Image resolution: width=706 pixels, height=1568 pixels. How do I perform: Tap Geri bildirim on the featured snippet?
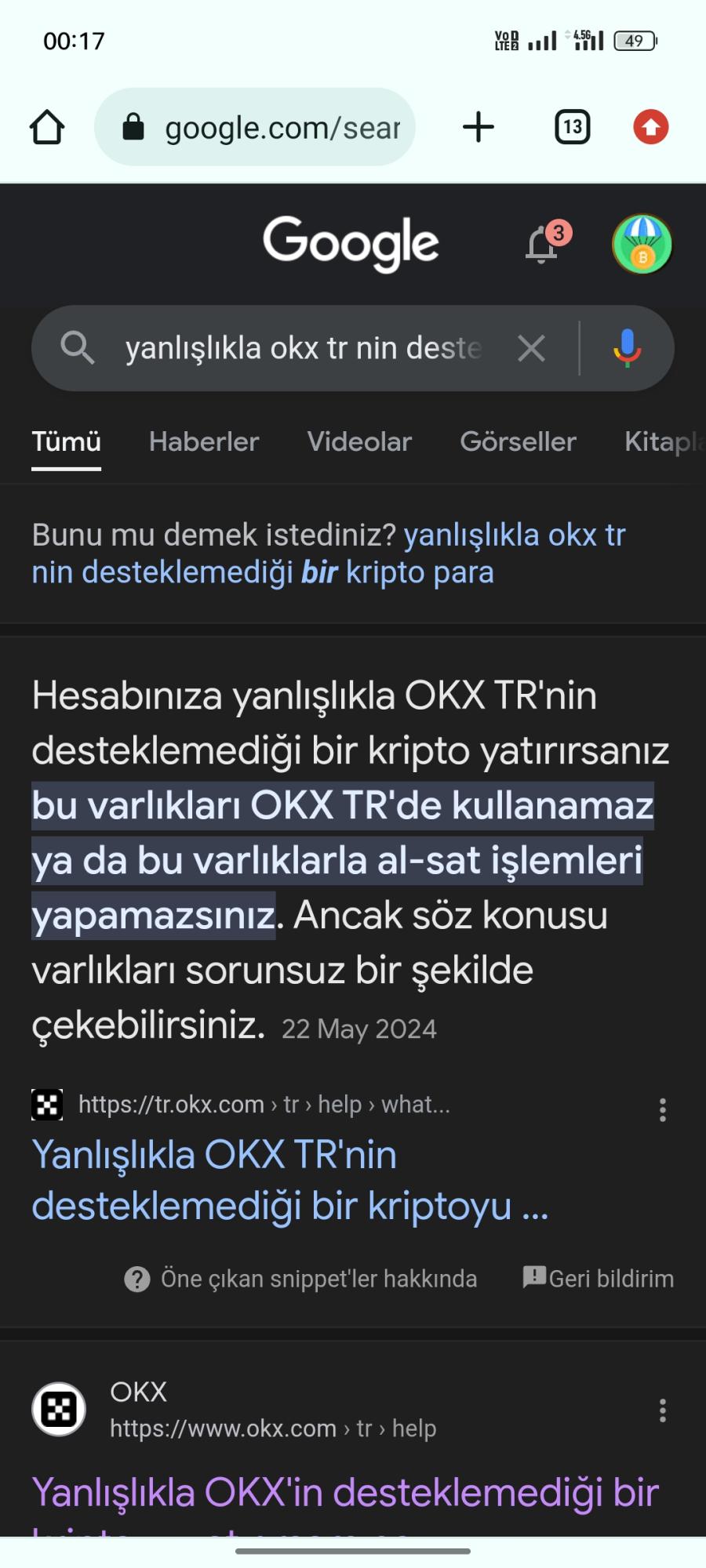(x=599, y=1278)
